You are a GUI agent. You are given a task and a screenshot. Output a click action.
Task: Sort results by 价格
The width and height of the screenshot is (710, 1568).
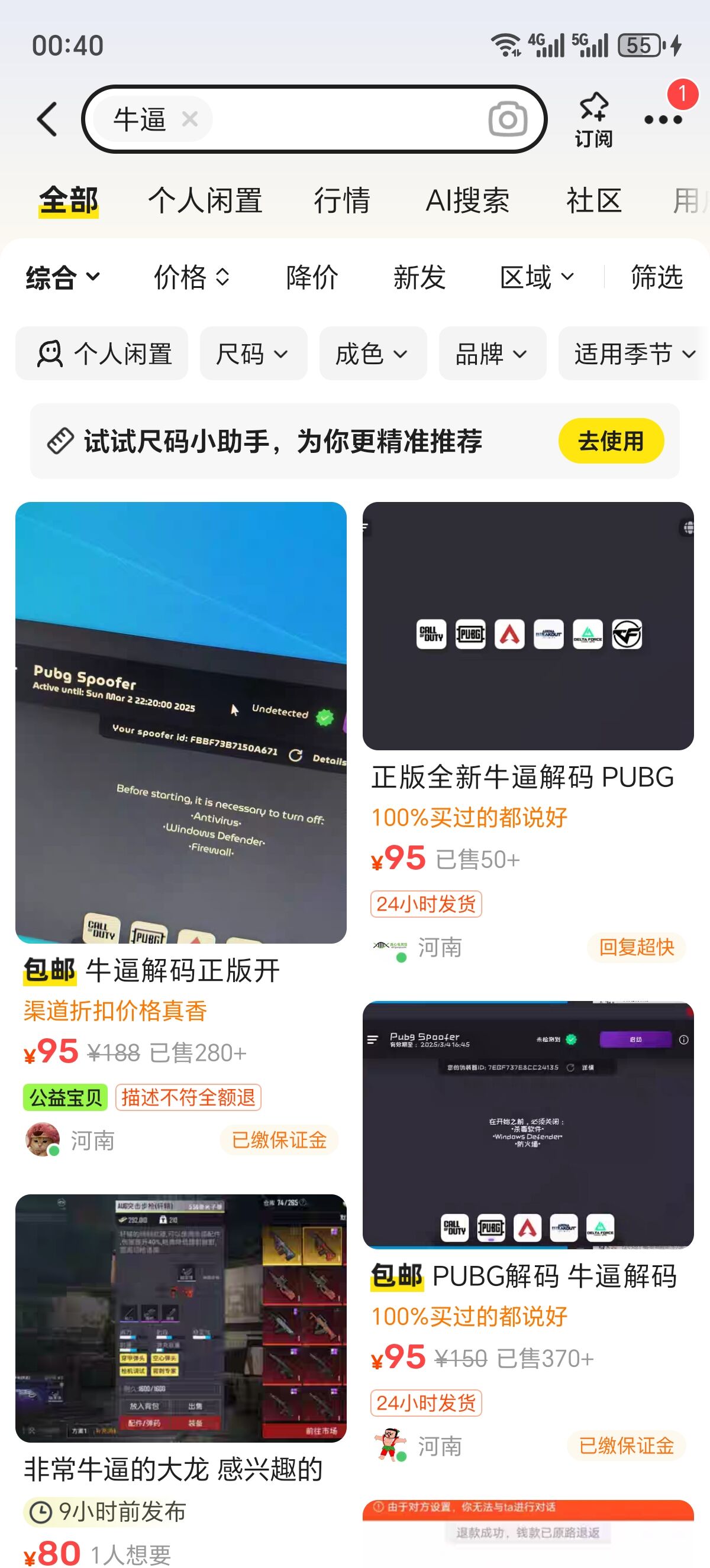coord(191,277)
